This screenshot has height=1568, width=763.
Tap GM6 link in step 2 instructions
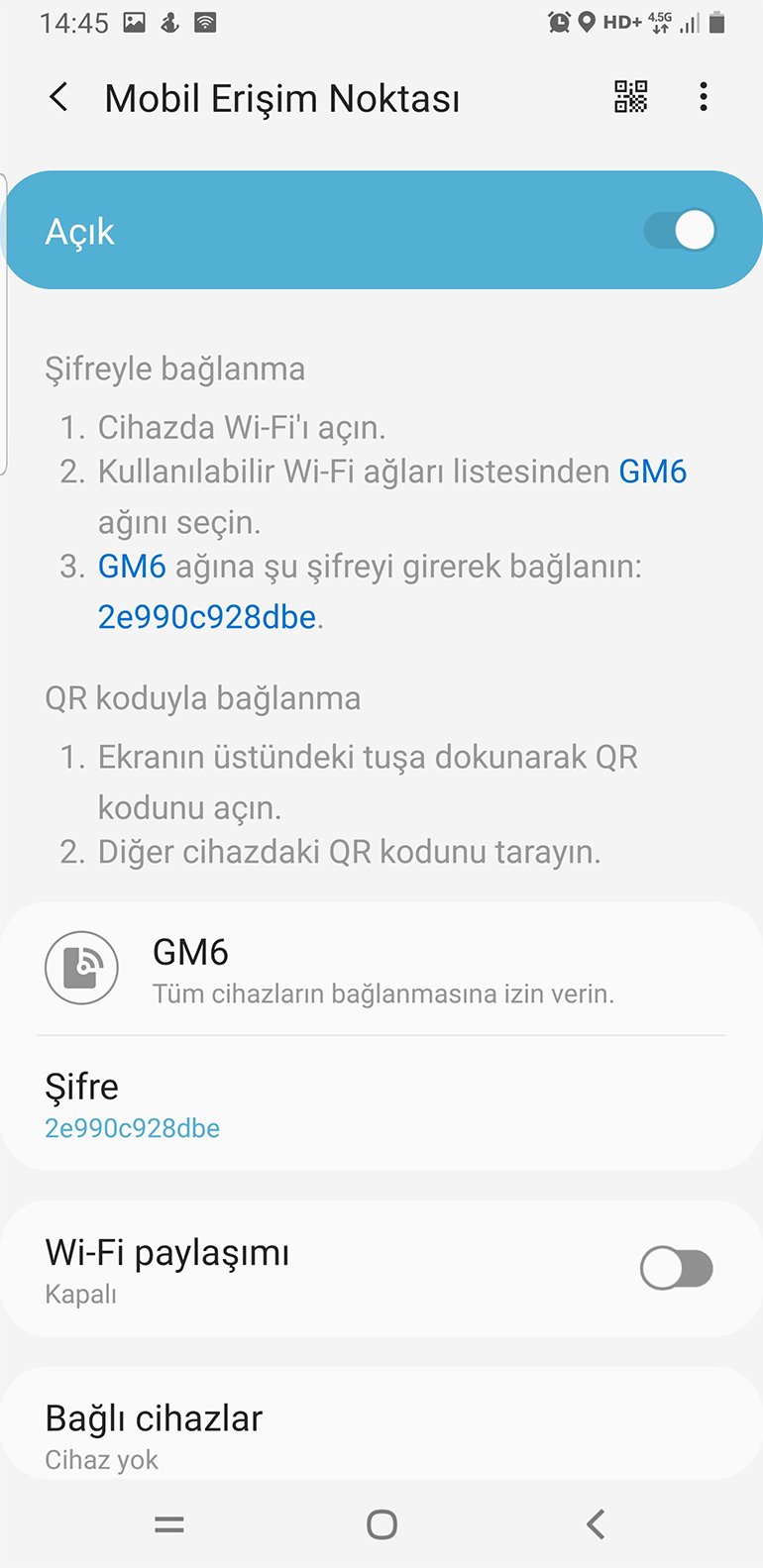(x=654, y=471)
